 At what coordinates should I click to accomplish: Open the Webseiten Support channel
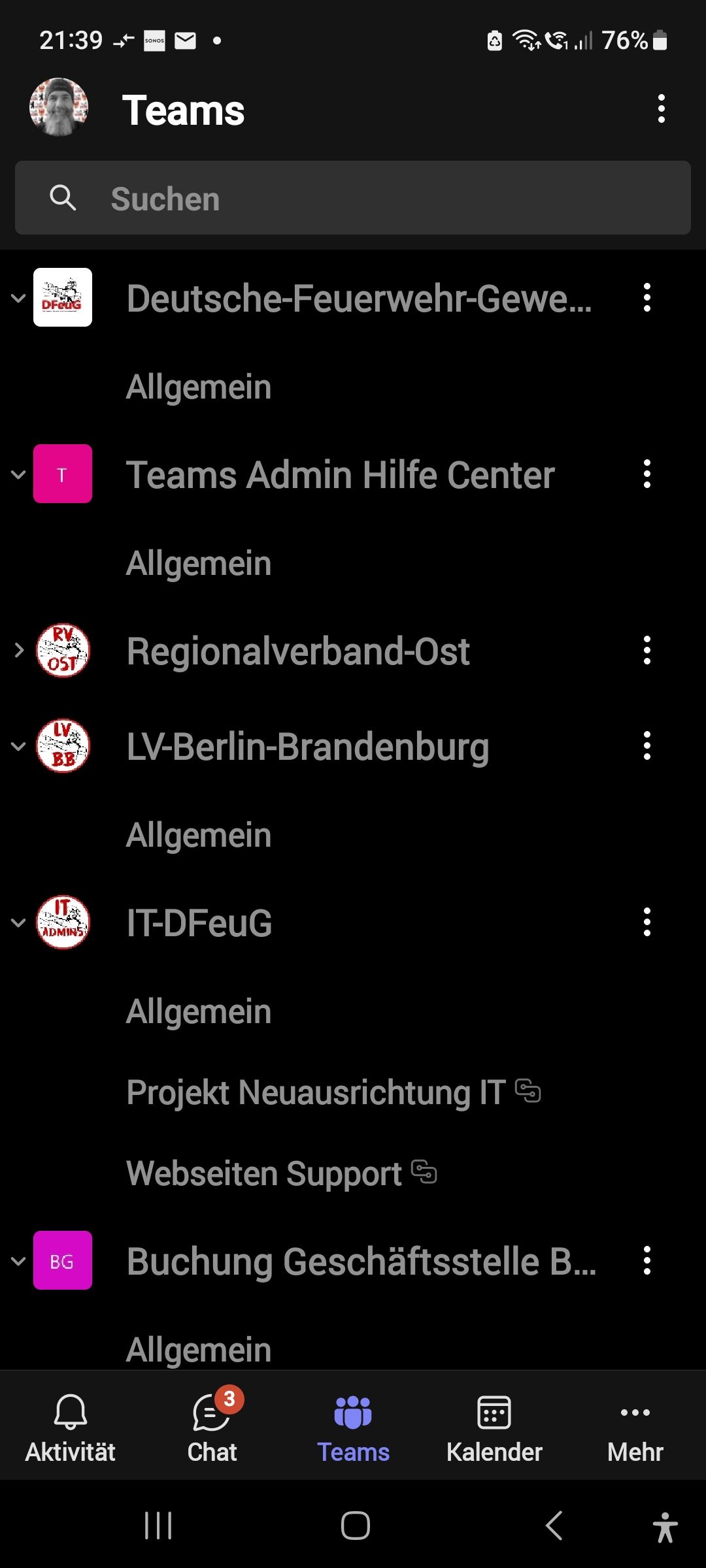(x=264, y=1173)
